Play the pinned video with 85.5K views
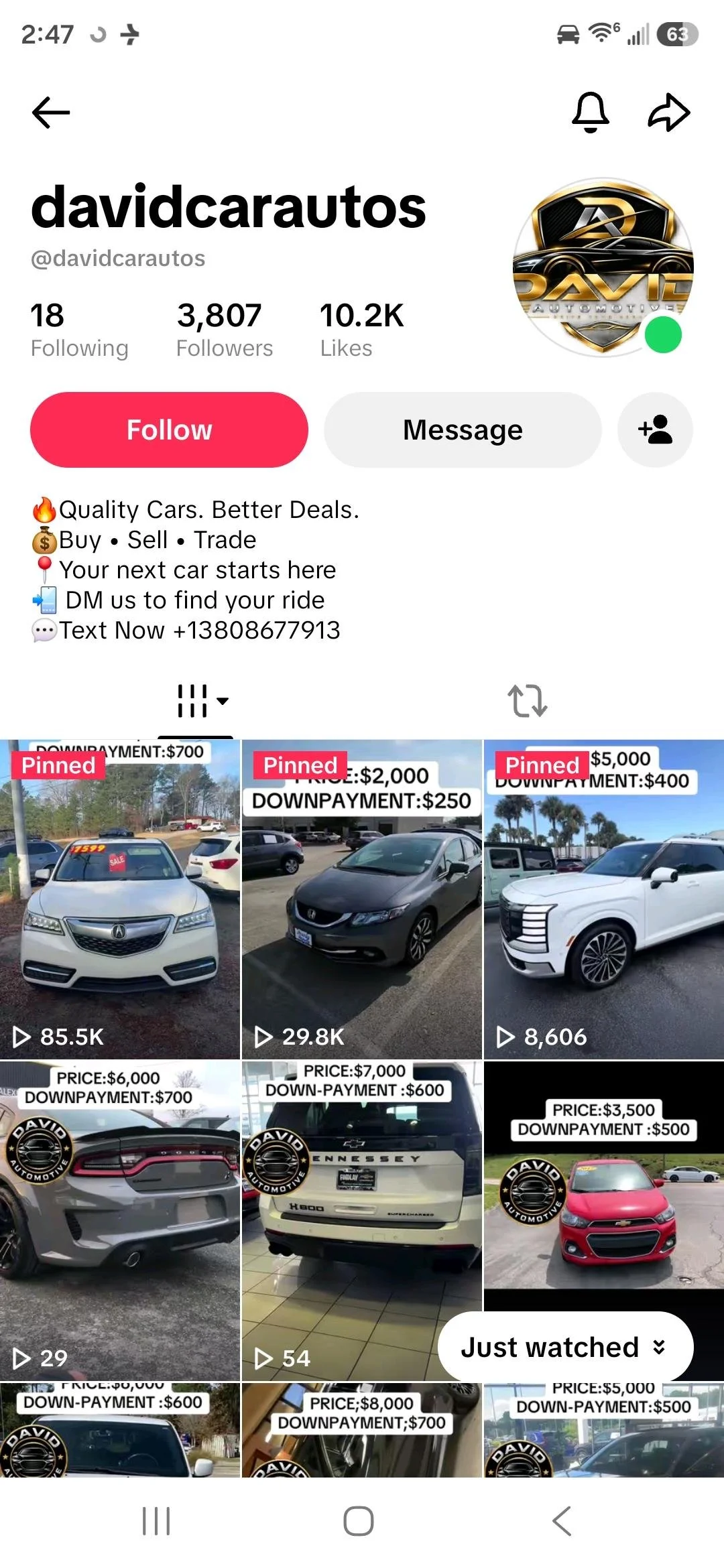 click(x=120, y=899)
